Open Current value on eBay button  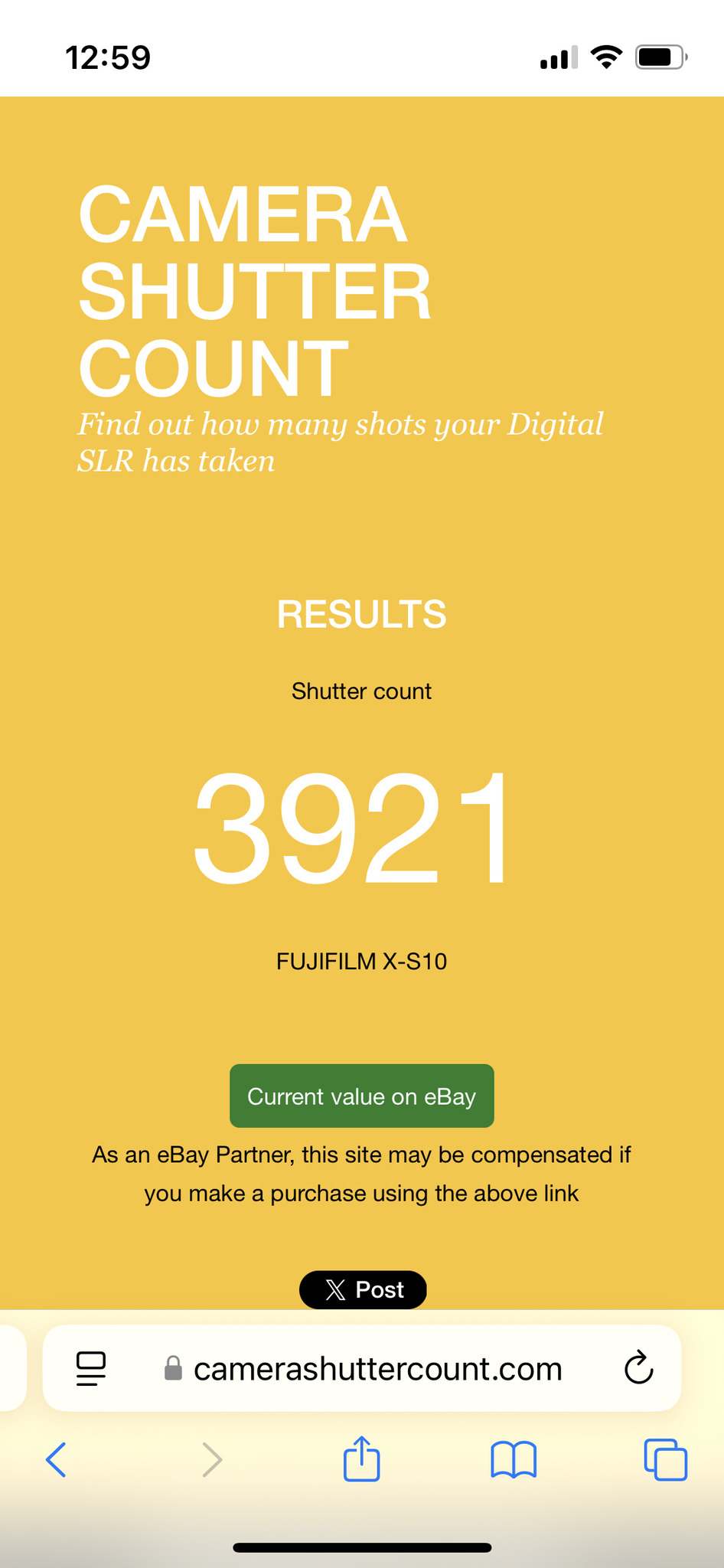361,1096
